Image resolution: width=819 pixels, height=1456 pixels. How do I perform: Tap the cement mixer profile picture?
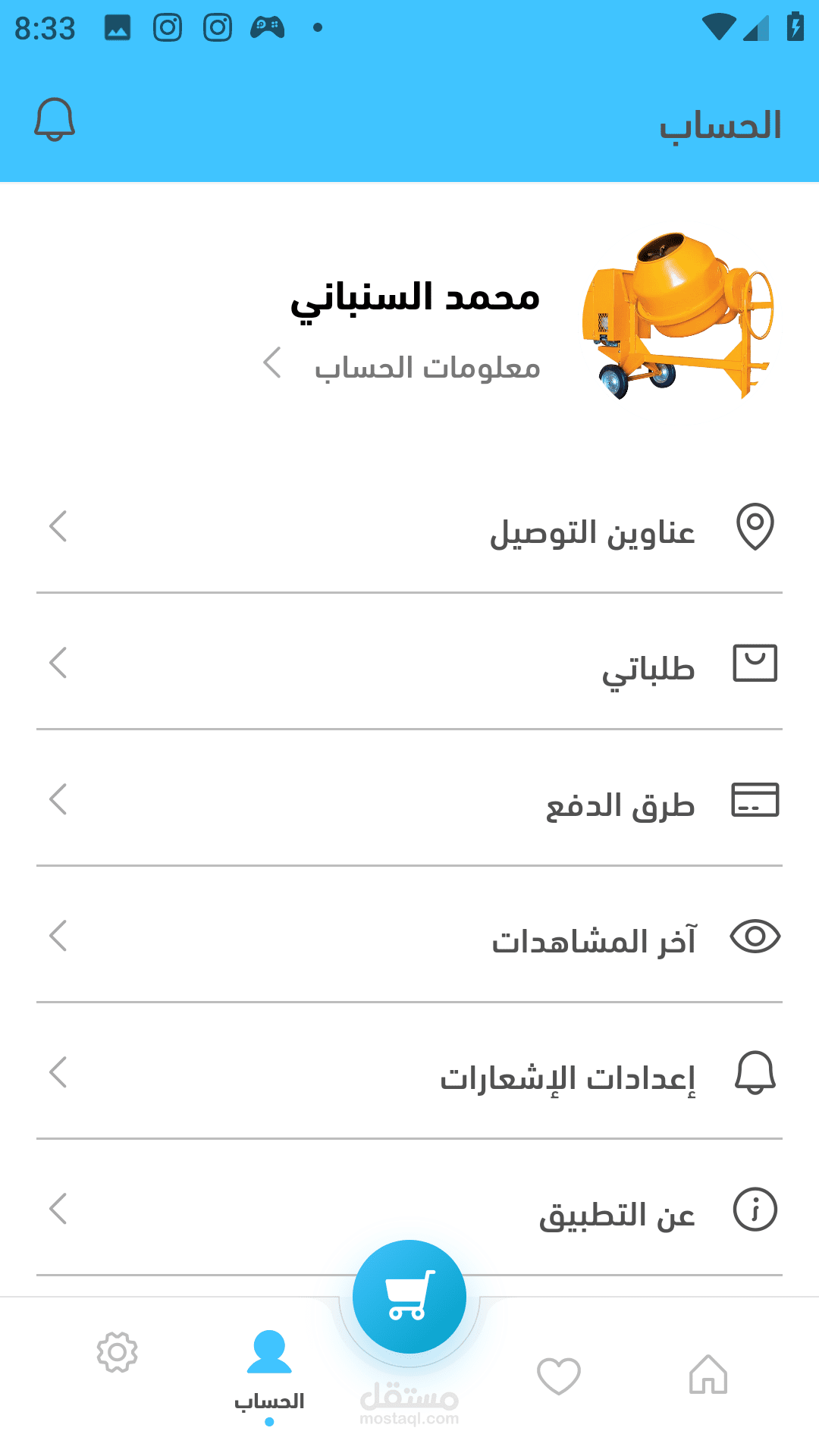point(678,315)
